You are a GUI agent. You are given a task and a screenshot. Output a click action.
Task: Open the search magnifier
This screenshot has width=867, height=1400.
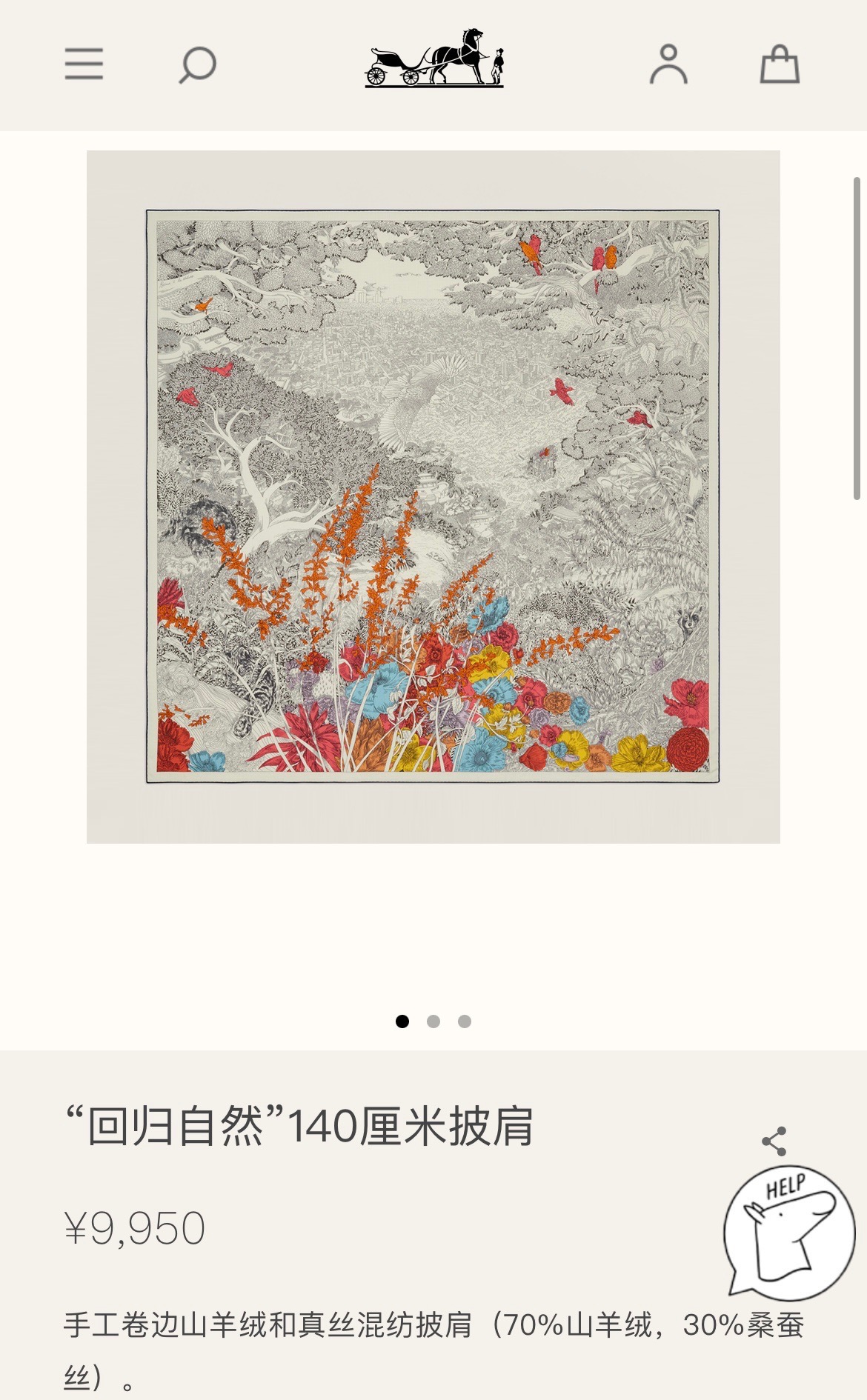[197, 65]
